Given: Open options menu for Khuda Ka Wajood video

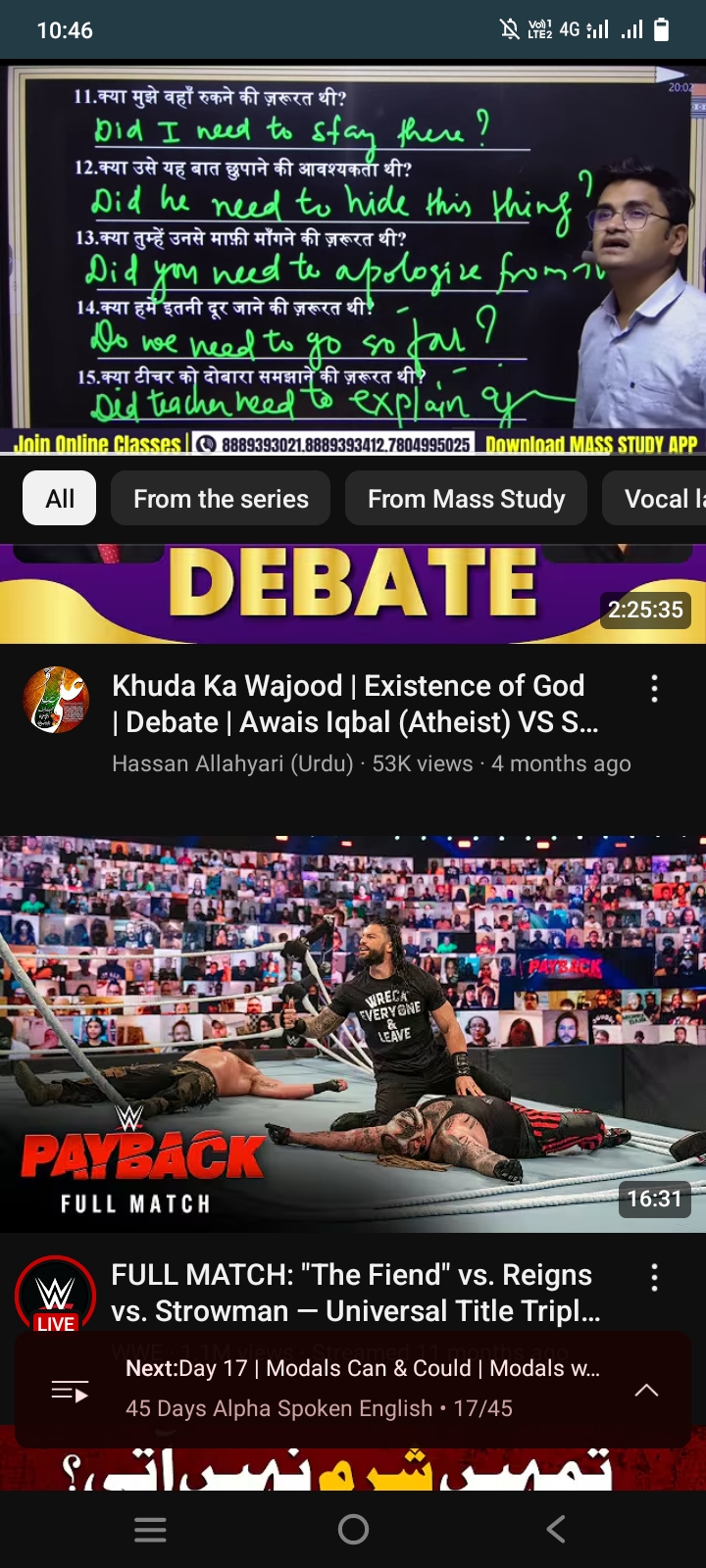Looking at the screenshot, I should point(654,689).
